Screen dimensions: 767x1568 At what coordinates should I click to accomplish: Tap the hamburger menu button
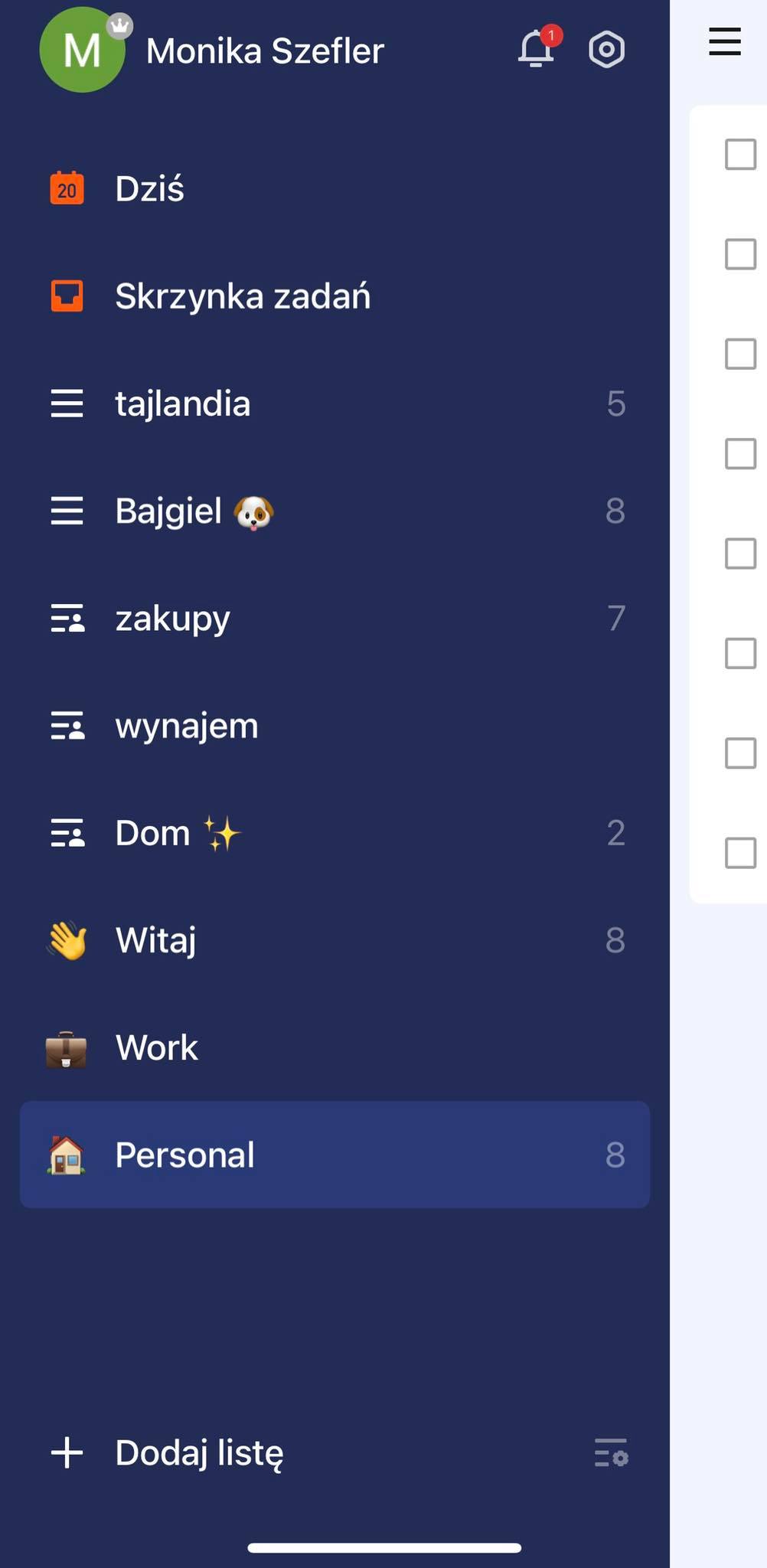[x=724, y=41]
